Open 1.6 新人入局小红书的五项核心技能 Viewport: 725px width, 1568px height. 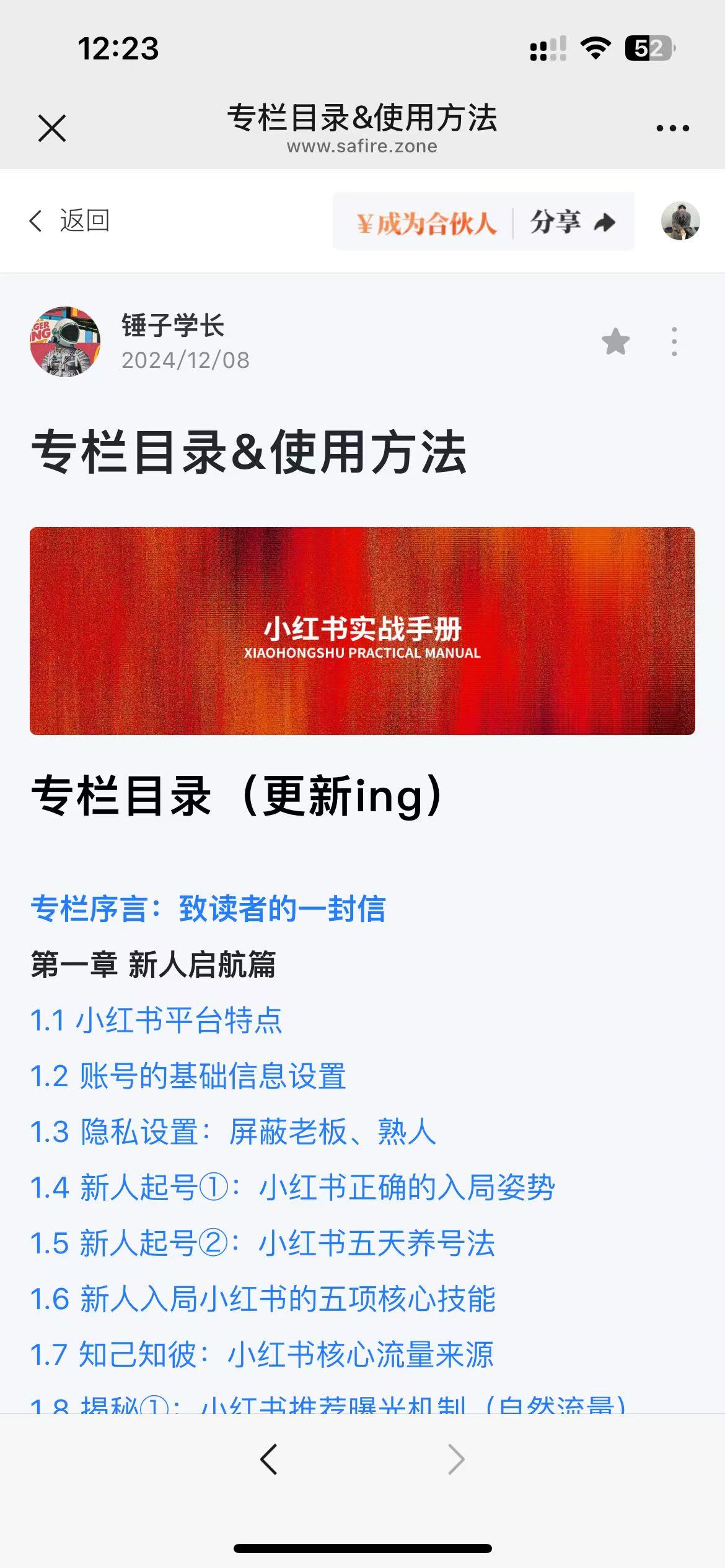point(263,1299)
